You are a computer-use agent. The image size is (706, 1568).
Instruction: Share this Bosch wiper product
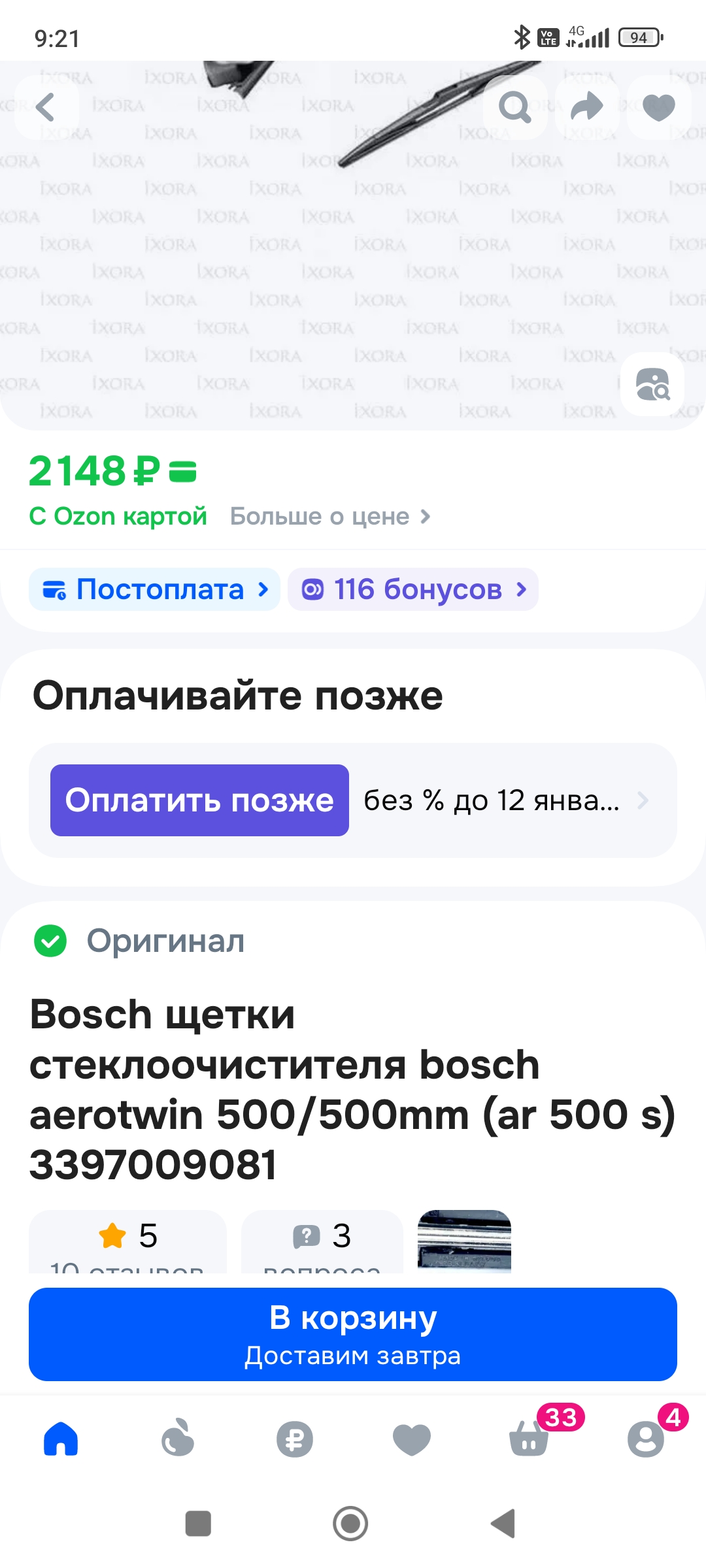click(586, 107)
